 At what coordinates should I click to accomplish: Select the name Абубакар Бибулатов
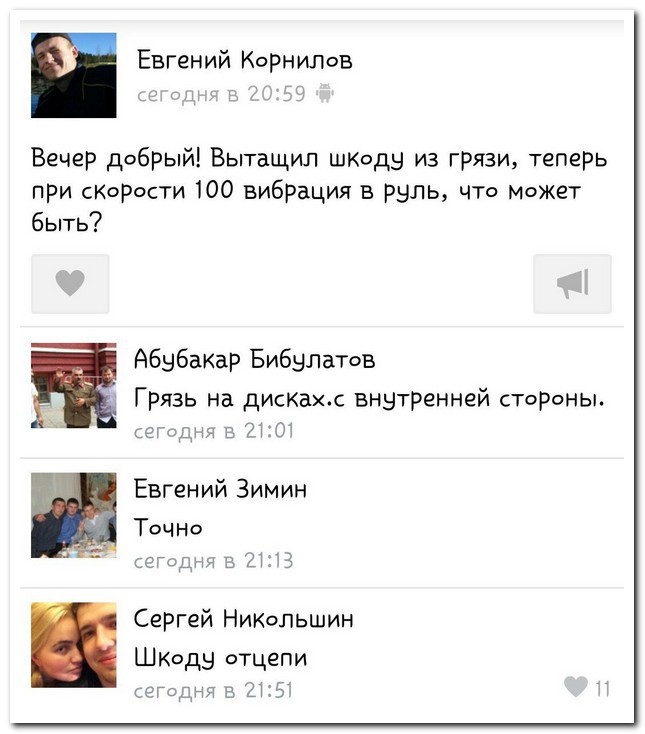pyautogui.click(x=255, y=360)
